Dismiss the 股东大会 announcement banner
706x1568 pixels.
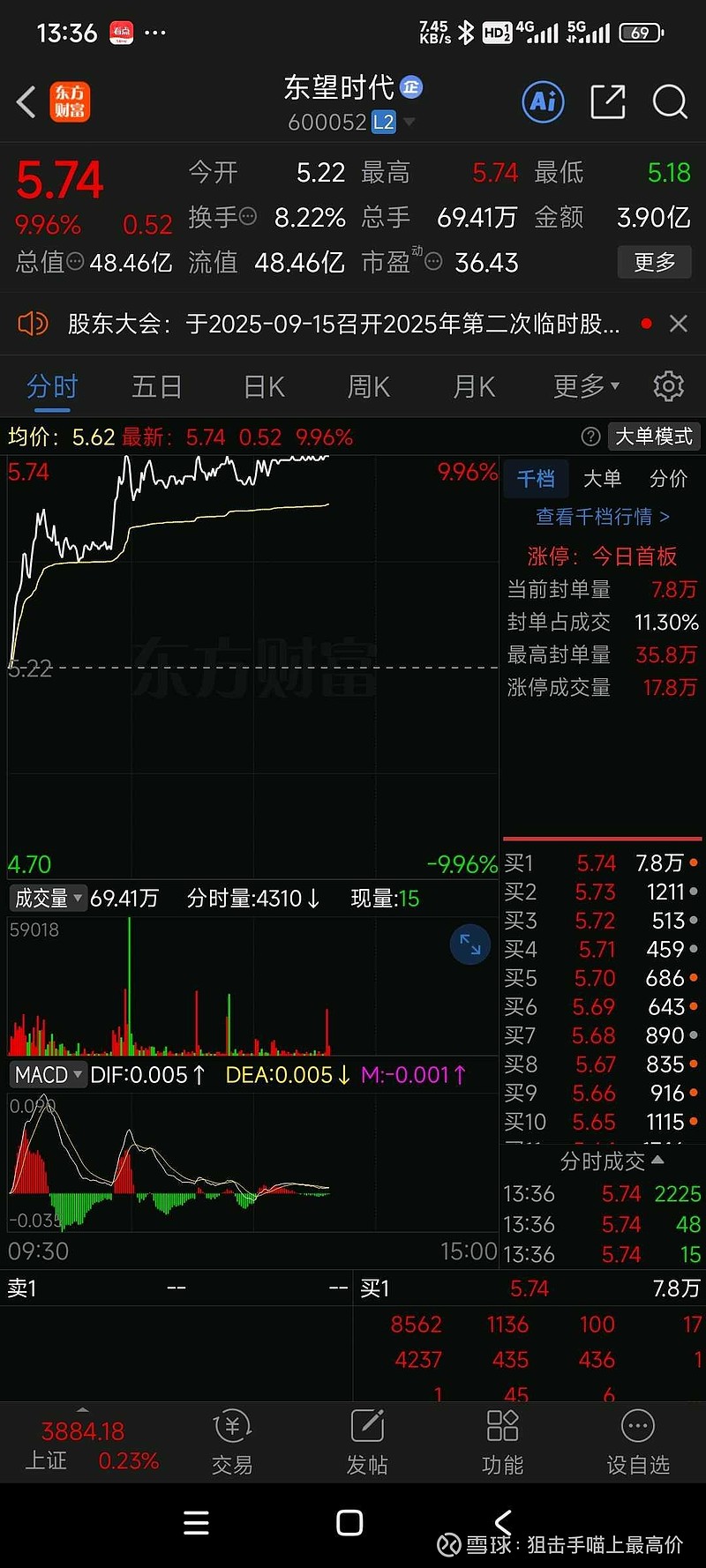679,324
